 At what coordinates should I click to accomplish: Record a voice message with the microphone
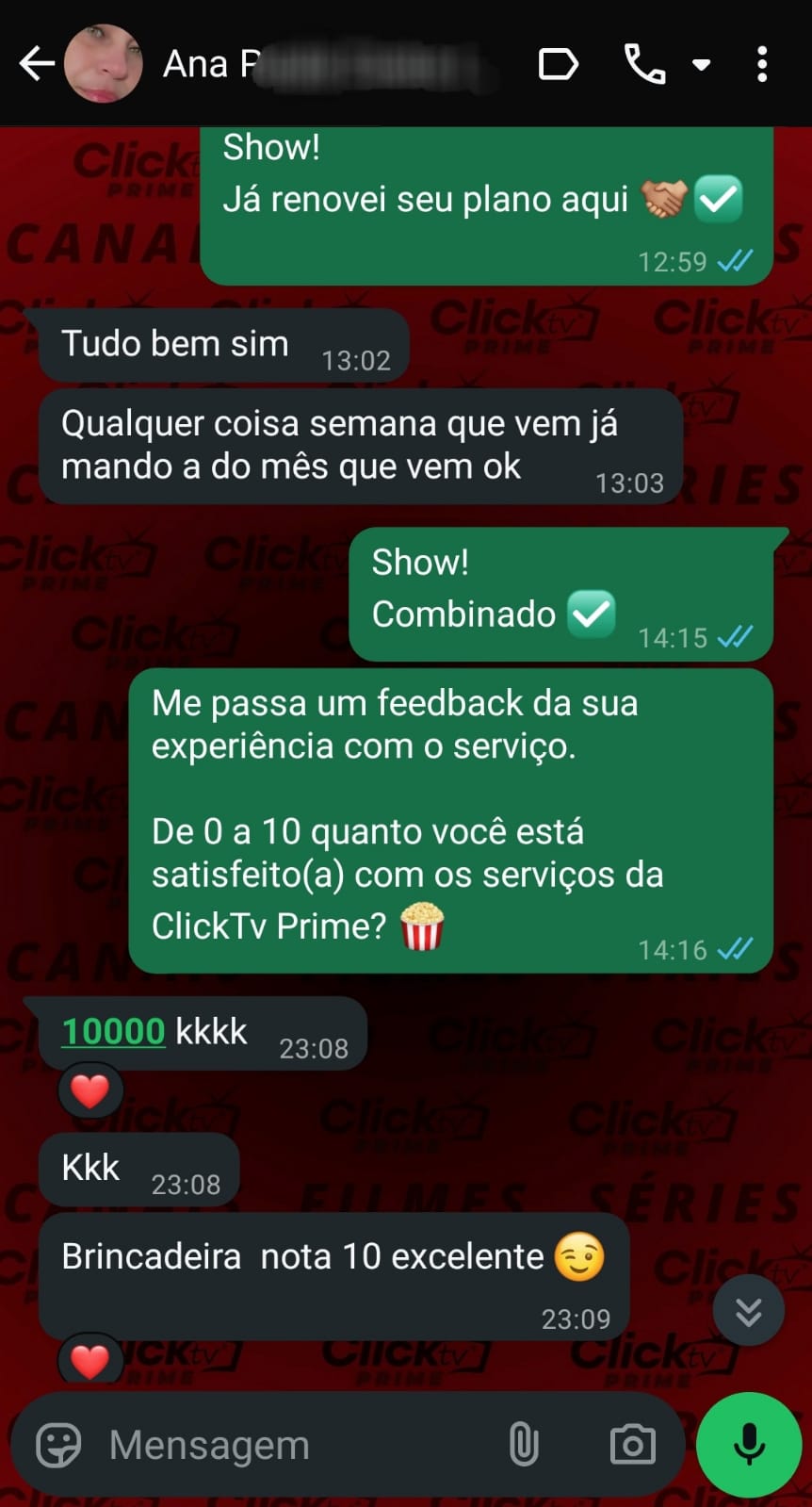[749, 1445]
